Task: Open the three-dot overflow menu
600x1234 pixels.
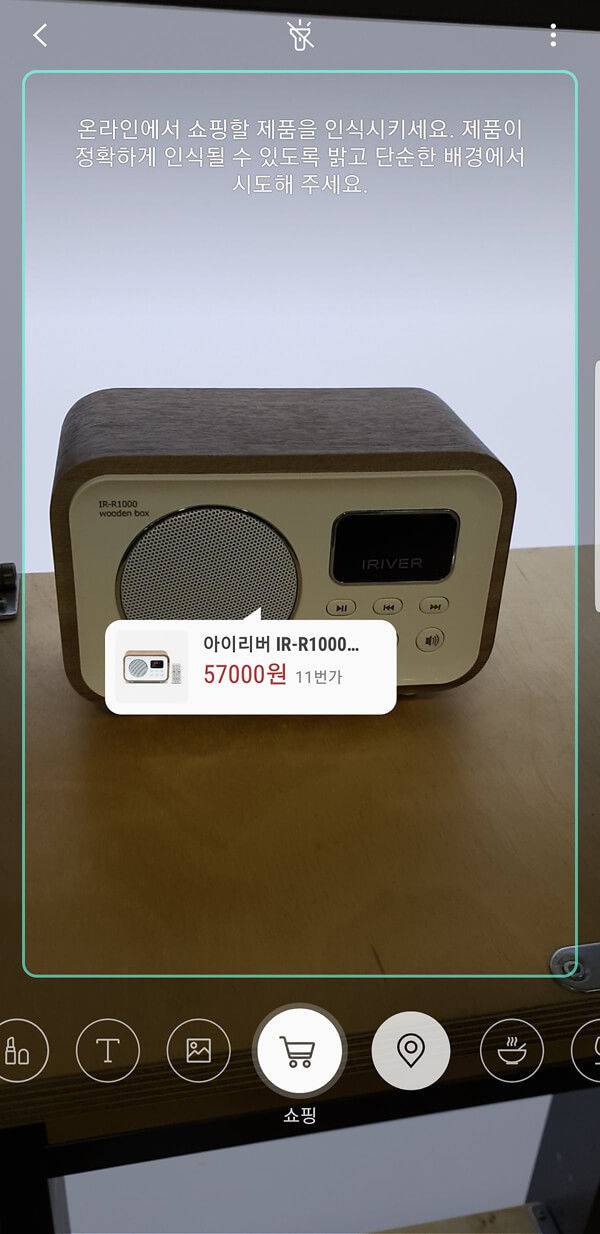Action: coord(553,36)
